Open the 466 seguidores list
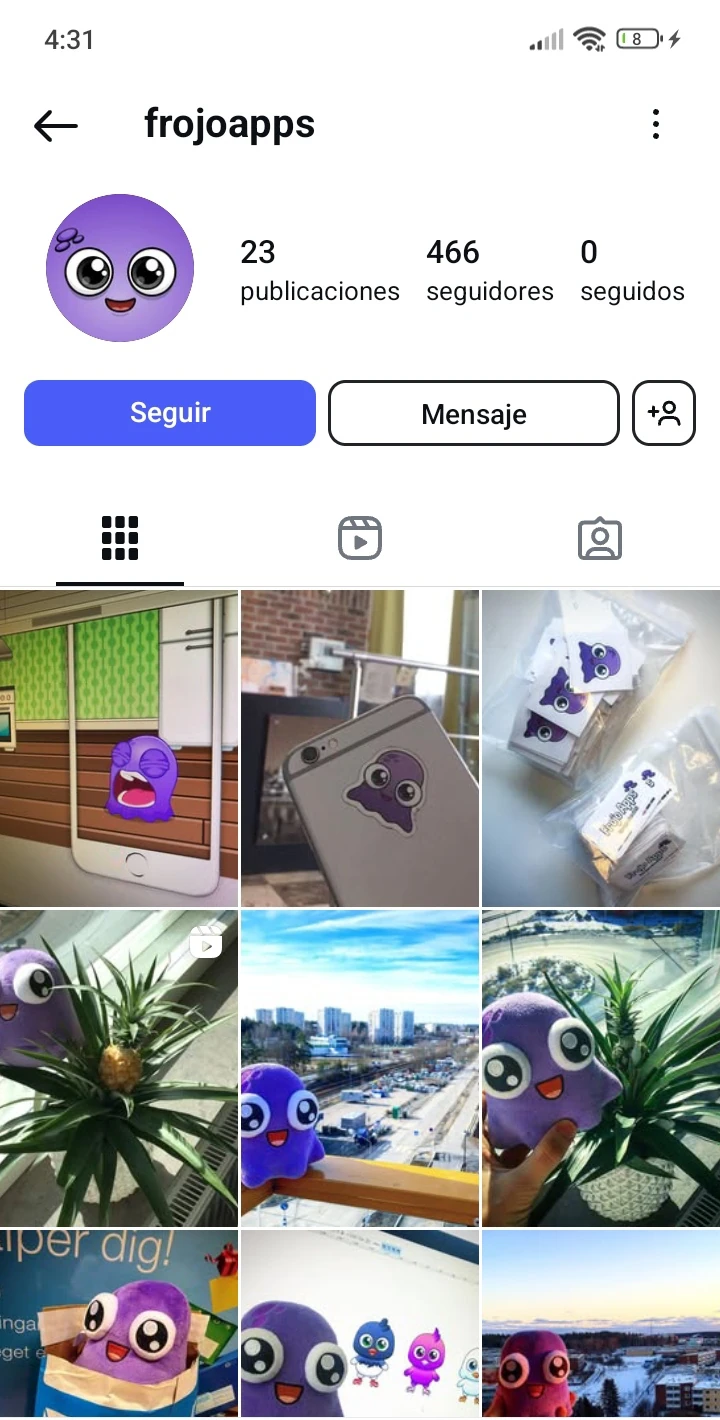 point(490,268)
